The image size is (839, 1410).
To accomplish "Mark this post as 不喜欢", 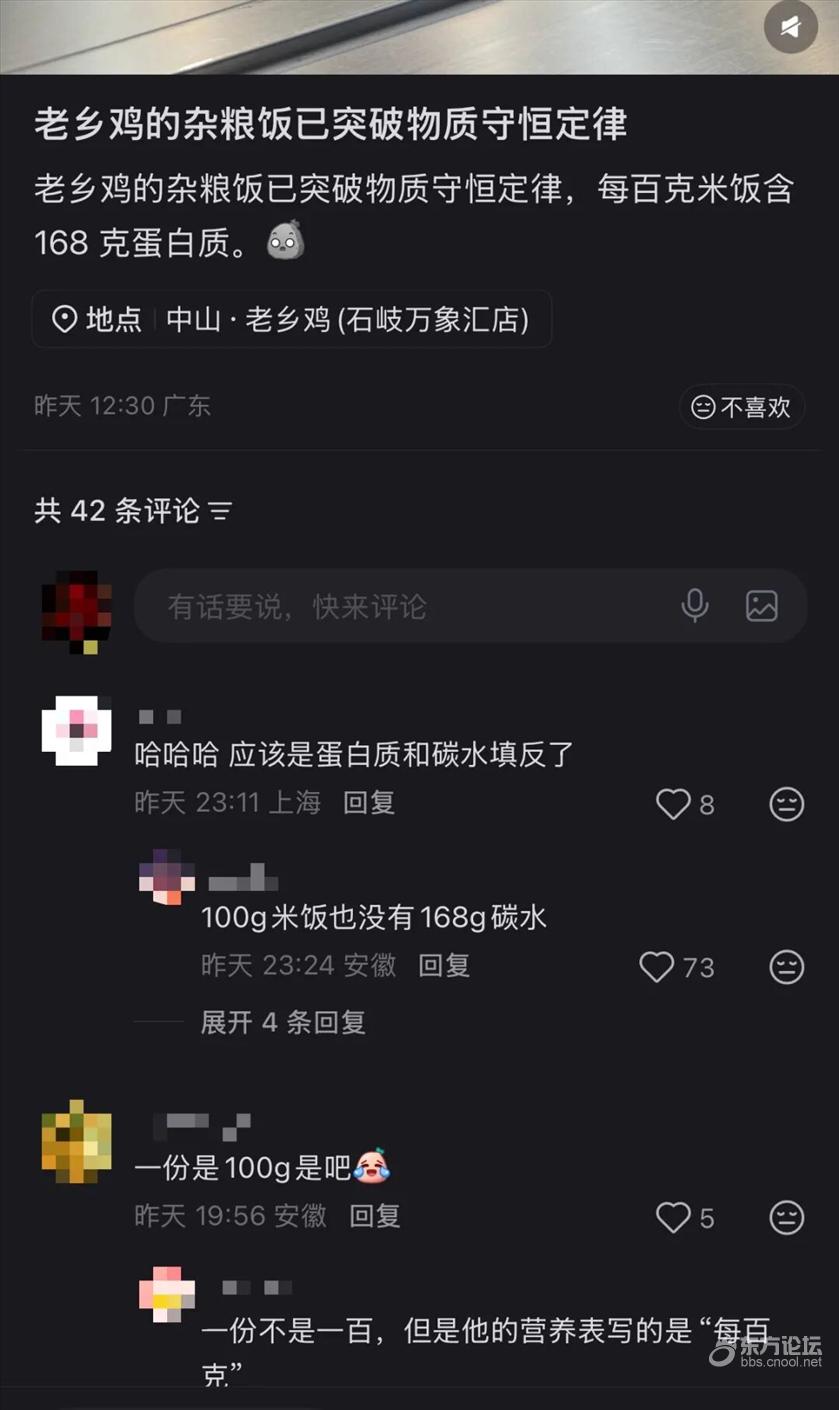I will coord(742,407).
